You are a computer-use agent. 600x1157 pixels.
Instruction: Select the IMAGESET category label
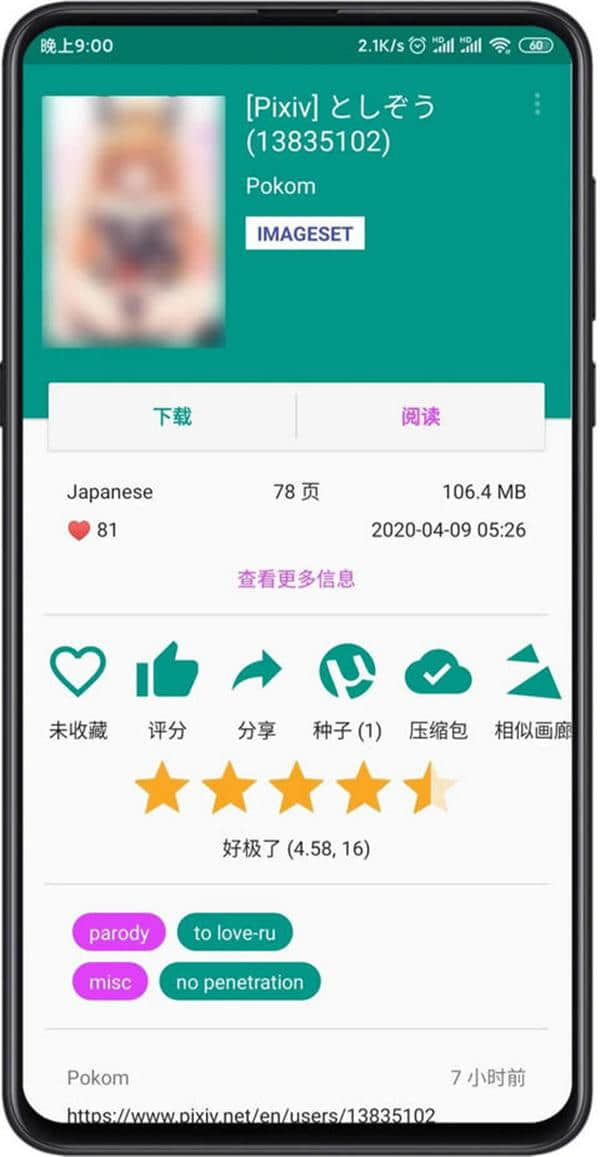point(305,234)
